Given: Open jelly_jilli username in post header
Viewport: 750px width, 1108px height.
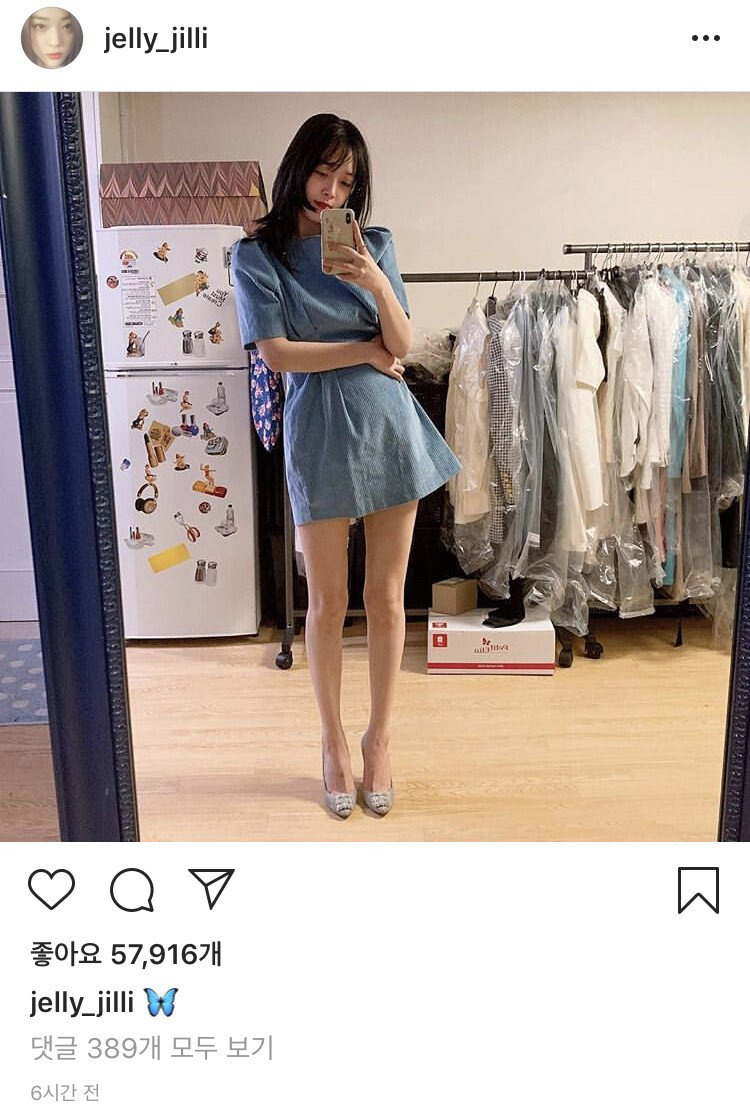Looking at the screenshot, I should [x=155, y=39].
